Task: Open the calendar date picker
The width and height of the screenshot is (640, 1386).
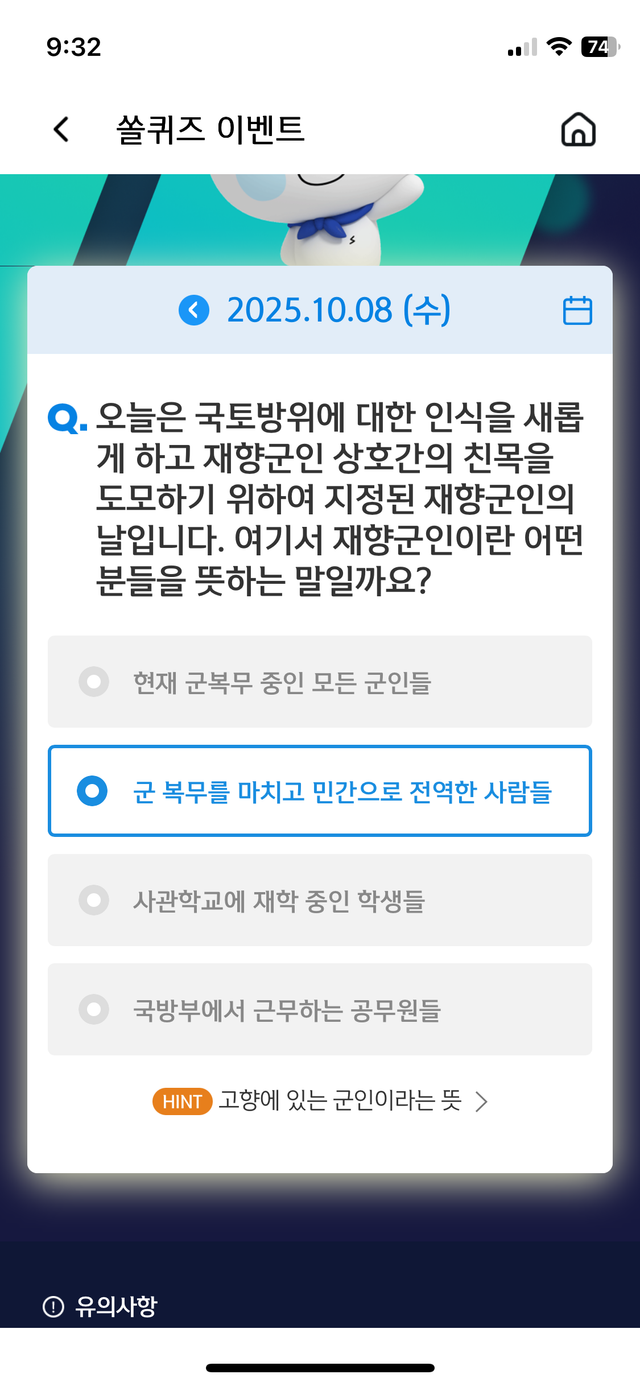Action: click(x=577, y=311)
